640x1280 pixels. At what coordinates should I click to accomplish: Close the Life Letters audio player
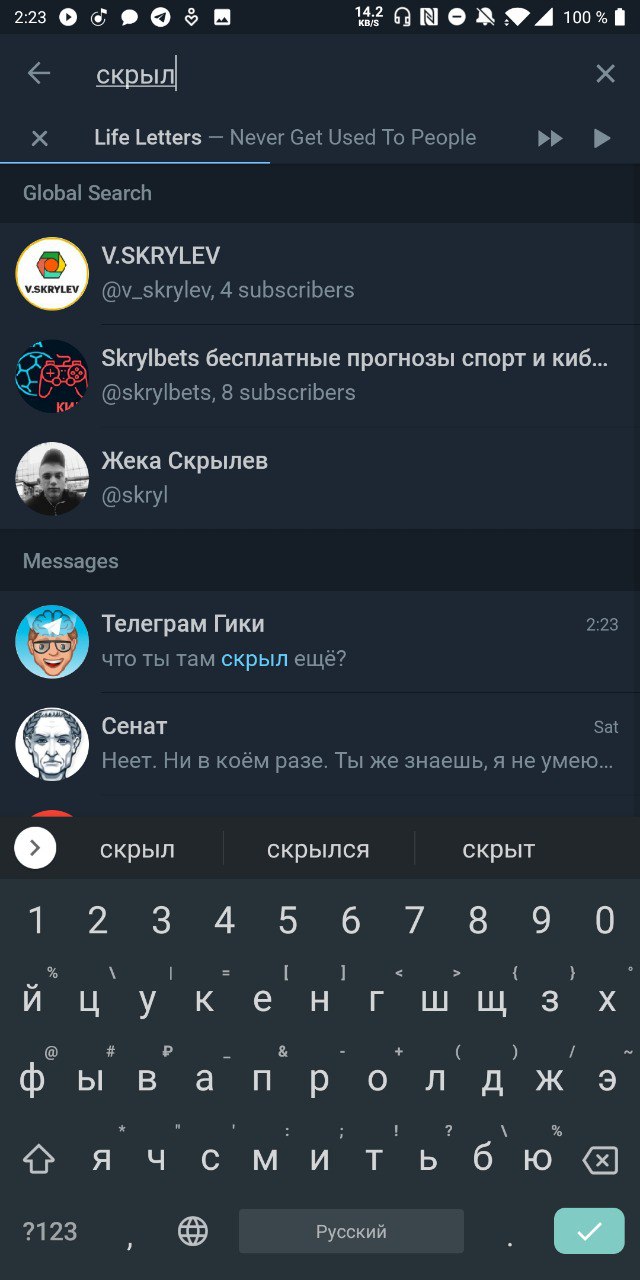coord(39,138)
